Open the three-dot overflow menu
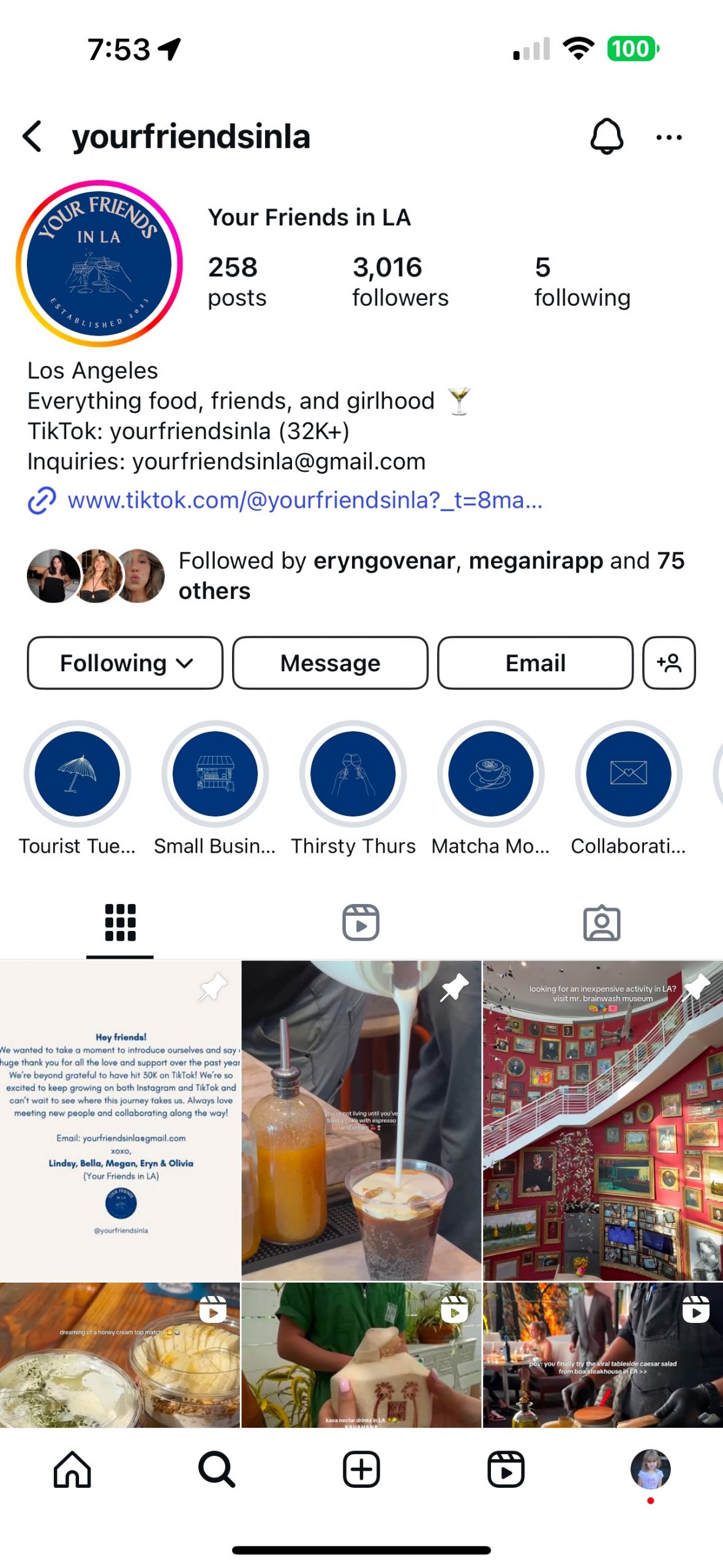The height and width of the screenshot is (1568, 723). coord(669,137)
